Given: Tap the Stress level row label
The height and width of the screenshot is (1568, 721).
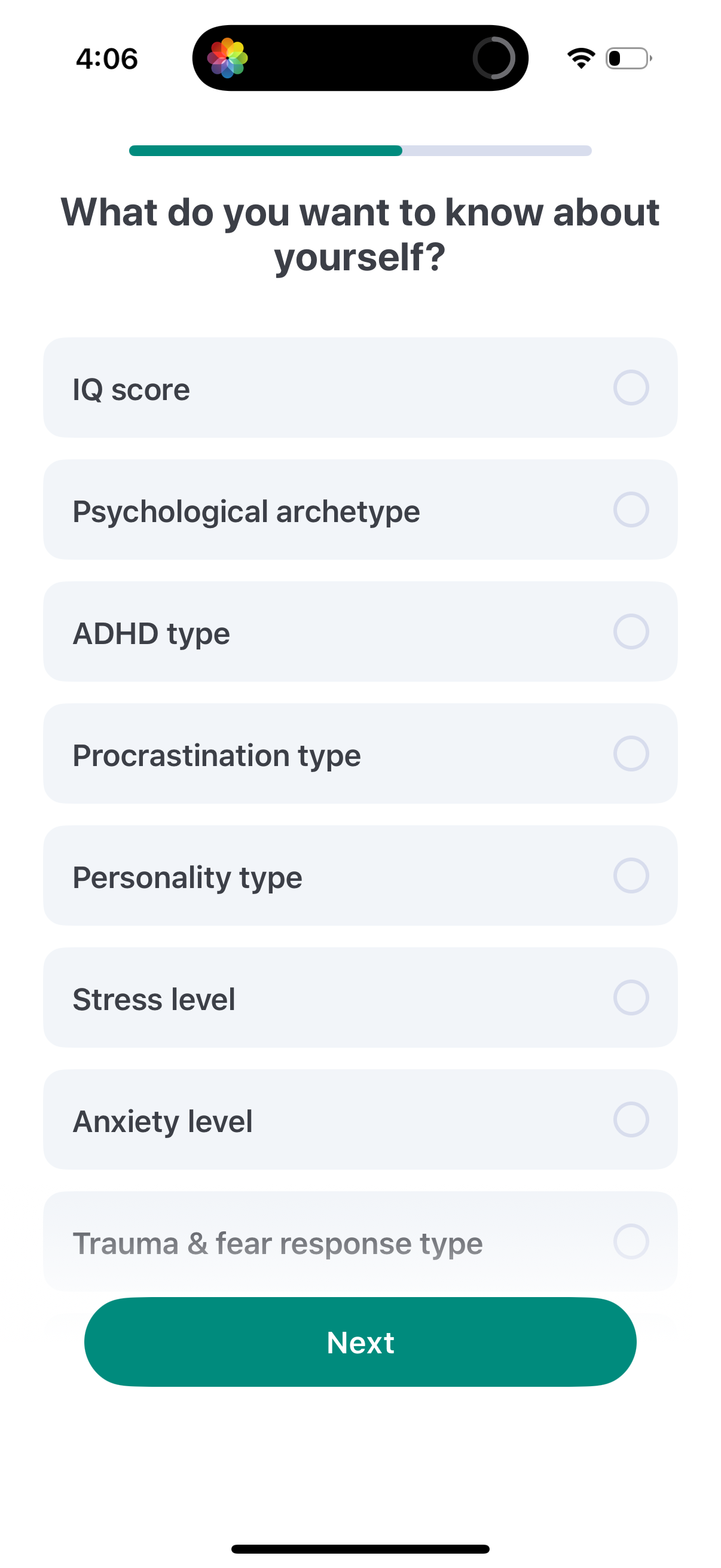Looking at the screenshot, I should tap(153, 998).
